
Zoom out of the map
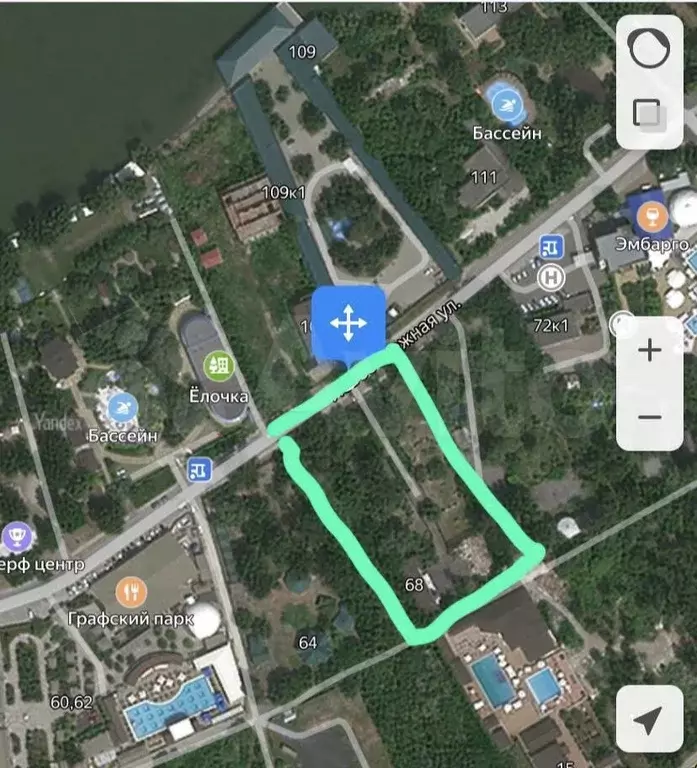click(650, 416)
